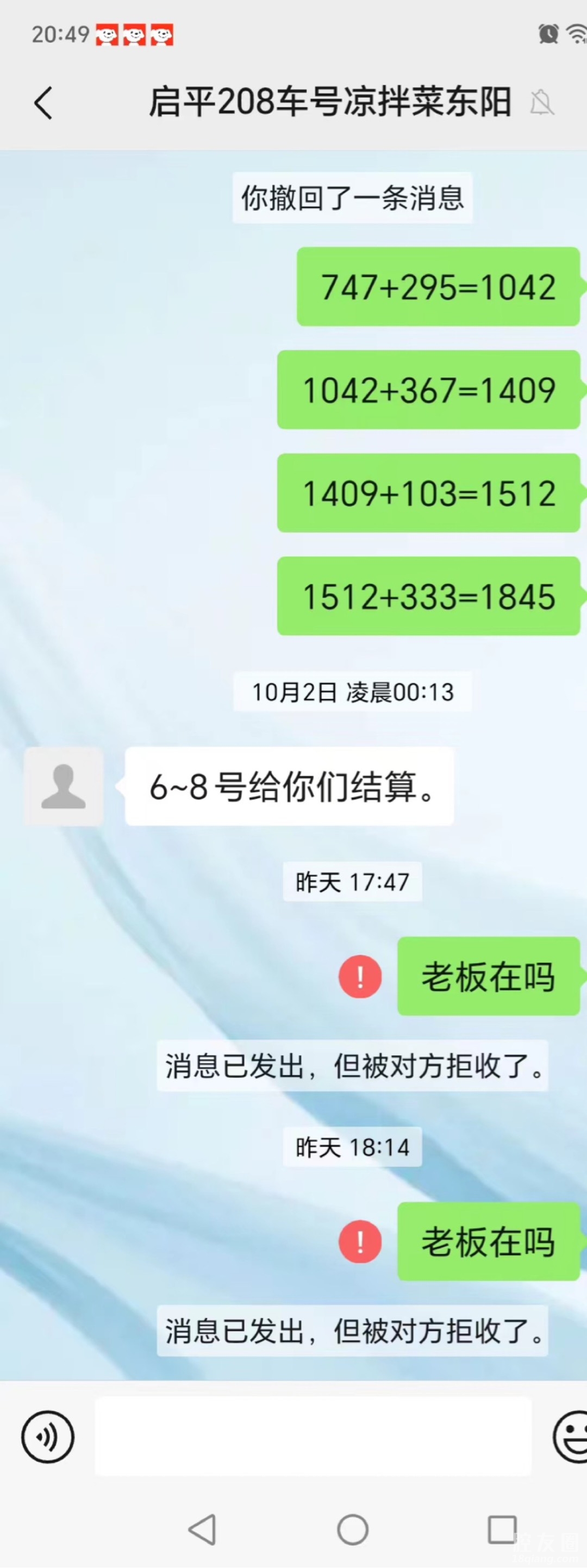The height and width of the screenshot is (1568, 587).
Task: Open the recent apps view
Action: [502, 1529]
